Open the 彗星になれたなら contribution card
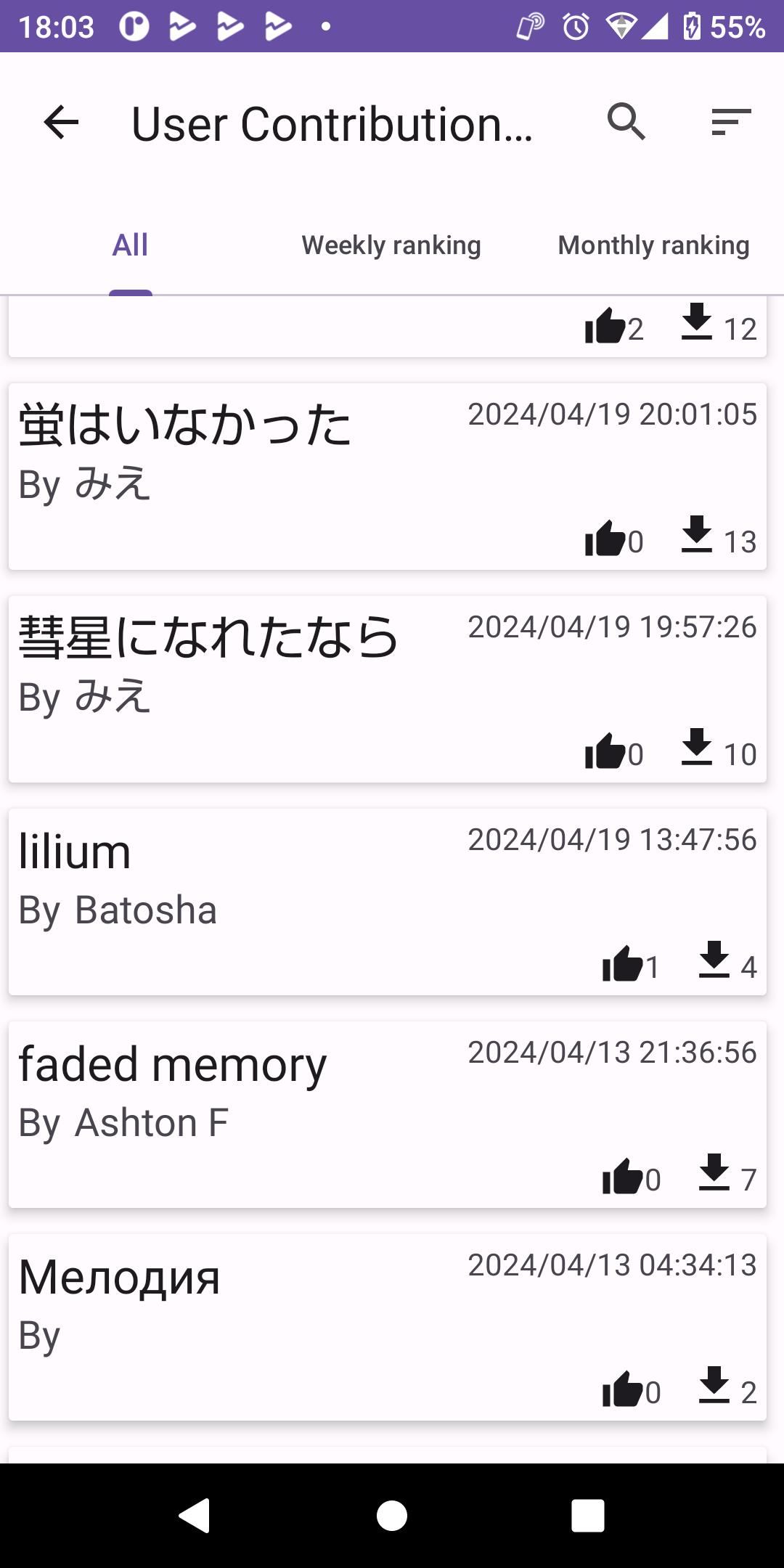This screenshot has height=1568, width=784. coord(388,689)
